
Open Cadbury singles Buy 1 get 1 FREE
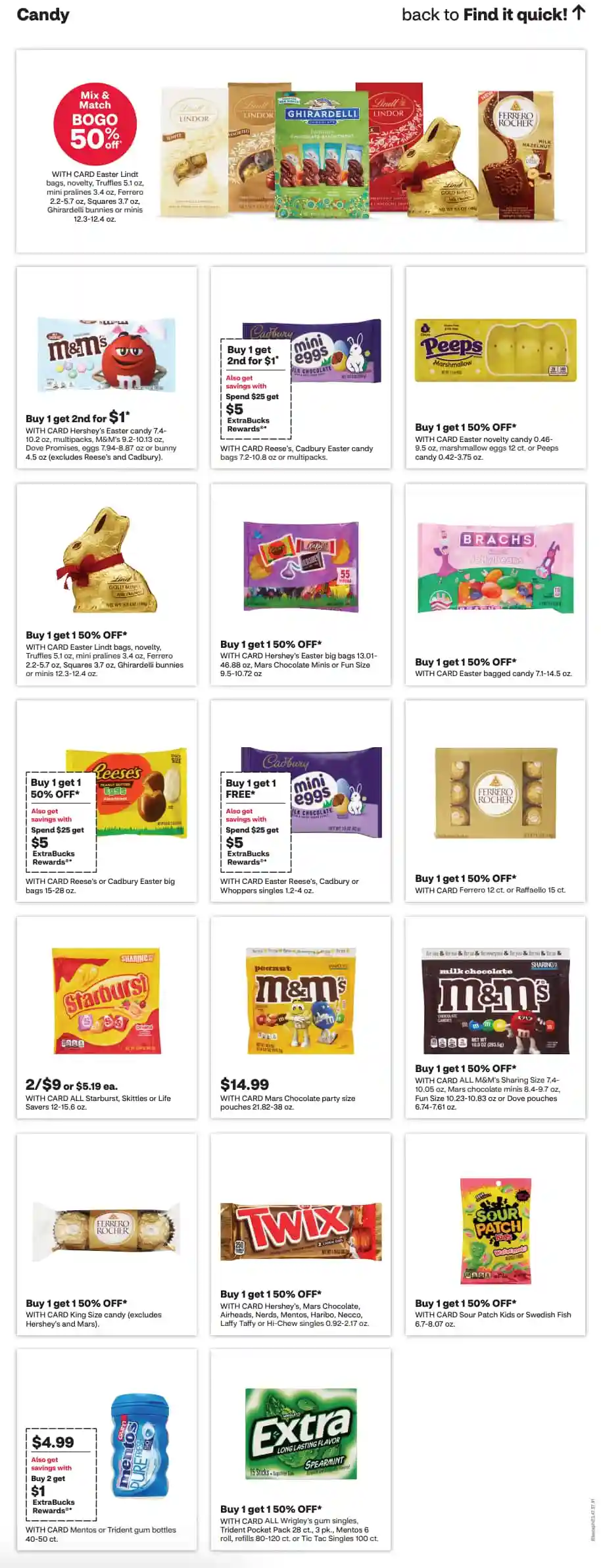click(x=300, y=800)
